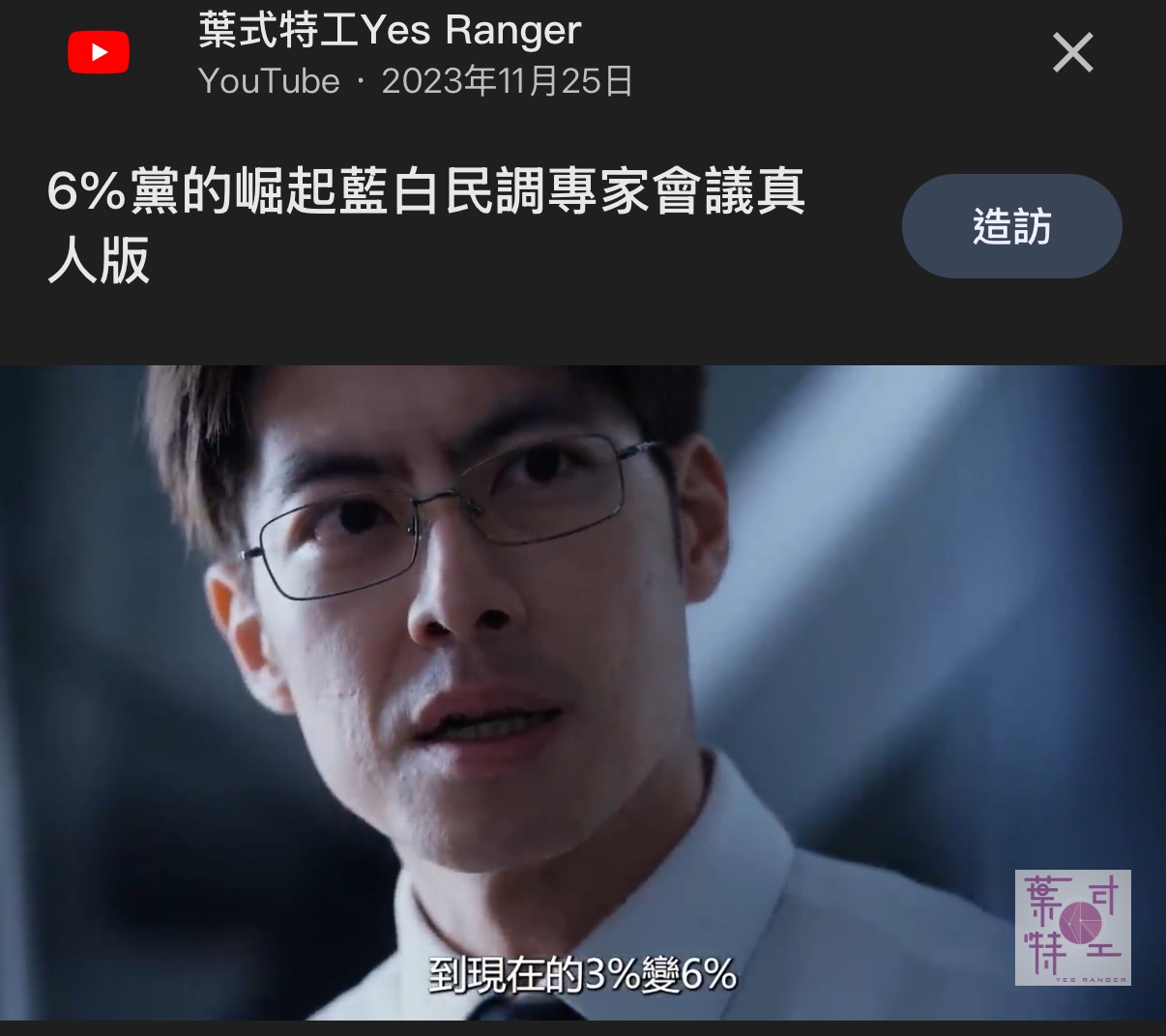Close the image preview panel
1166x1036 pixels.
tap(1072, 53)
